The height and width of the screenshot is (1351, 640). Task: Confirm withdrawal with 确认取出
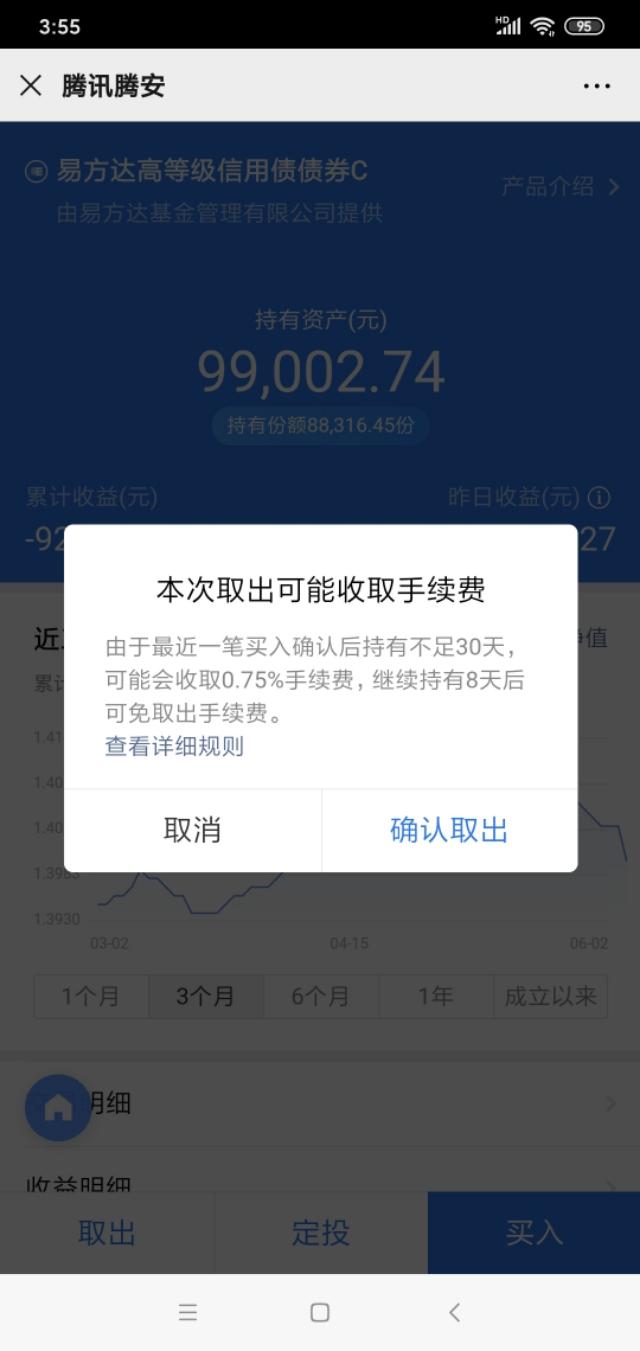click(x=449, y=830)
